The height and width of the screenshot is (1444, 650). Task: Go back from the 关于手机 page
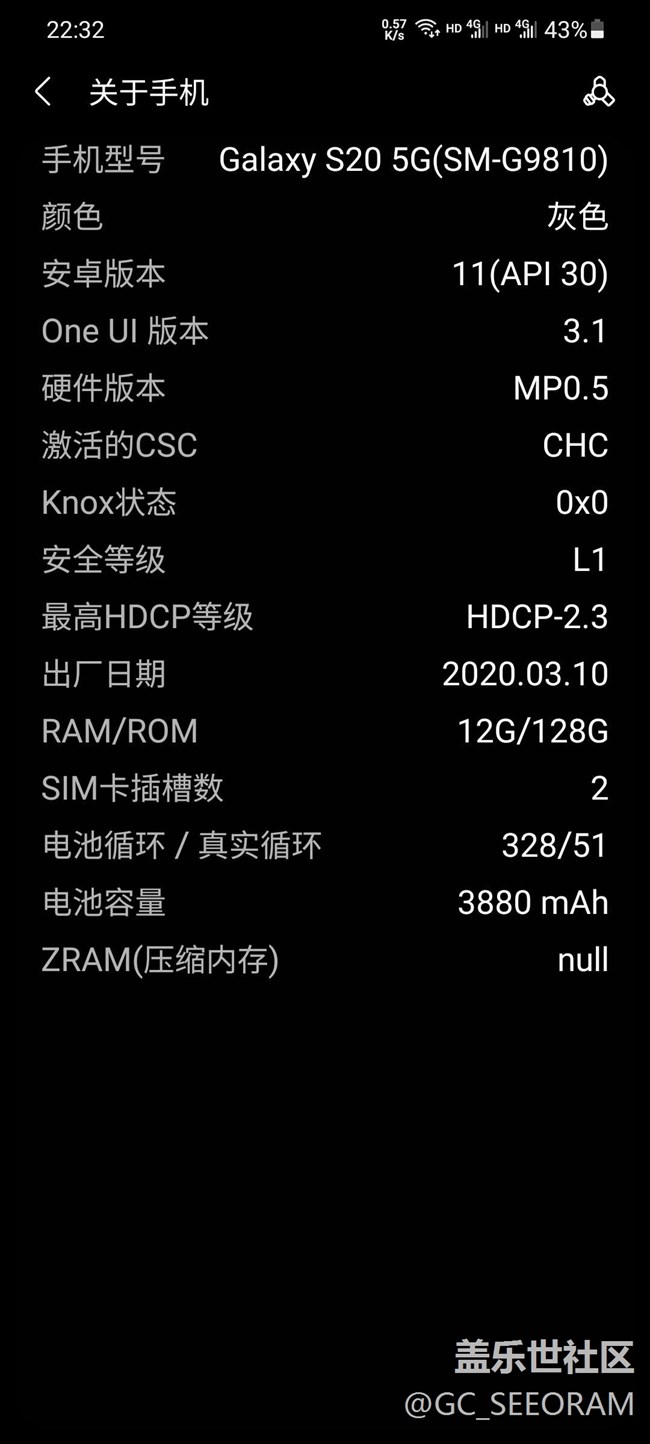tap(43, 93)
